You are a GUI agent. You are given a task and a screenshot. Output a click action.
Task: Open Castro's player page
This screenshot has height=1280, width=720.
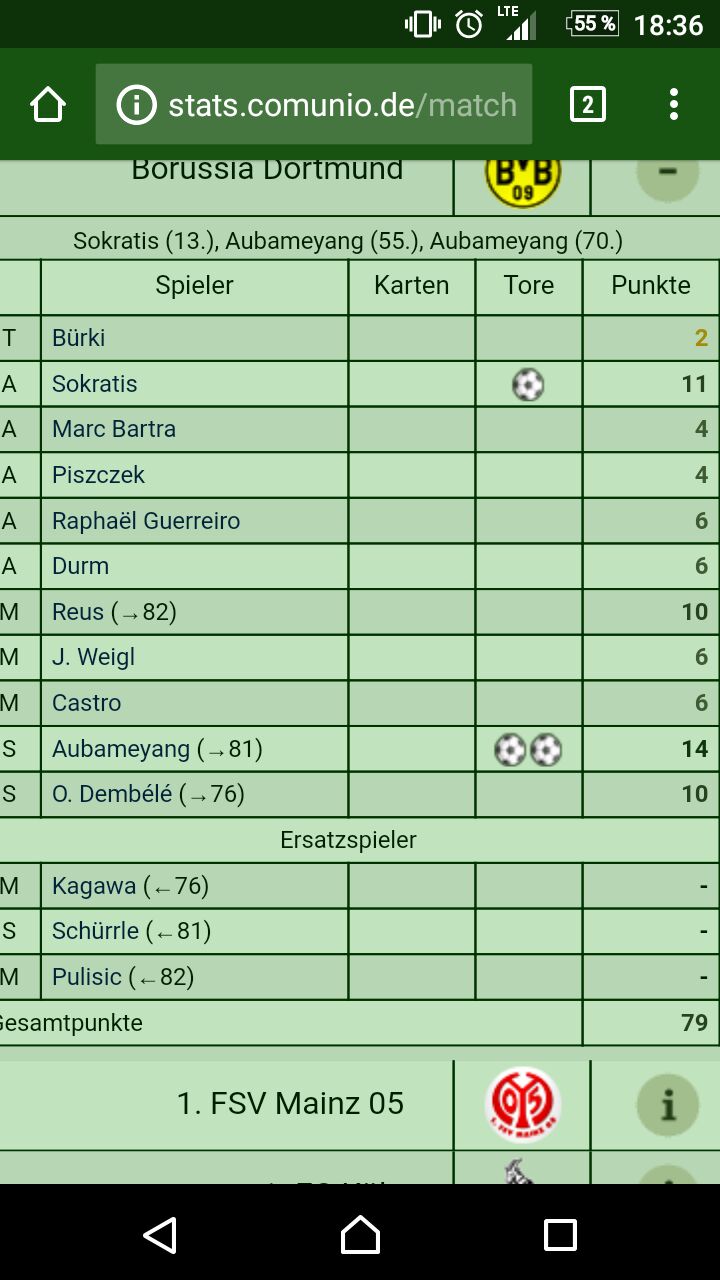[87, 703]
